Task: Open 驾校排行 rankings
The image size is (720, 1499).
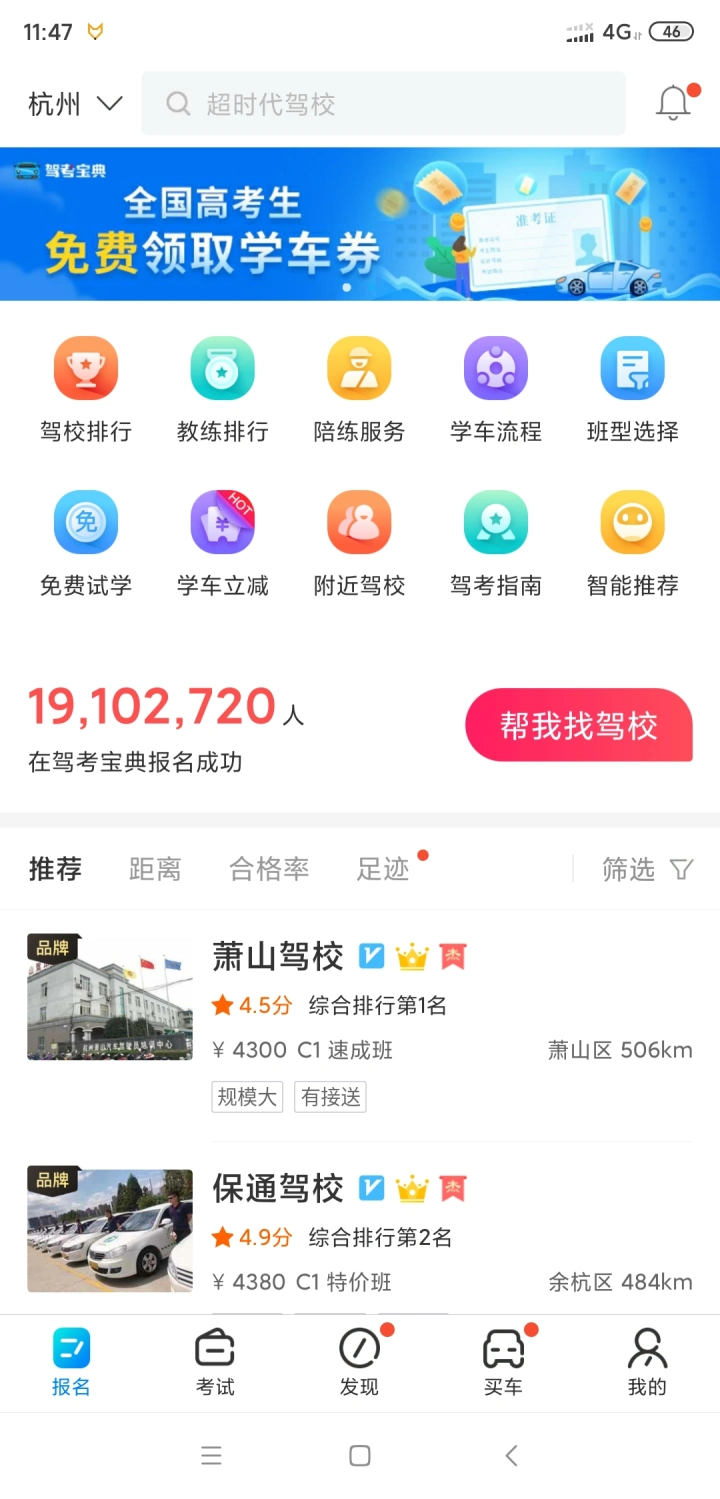Action: point(86,390)
